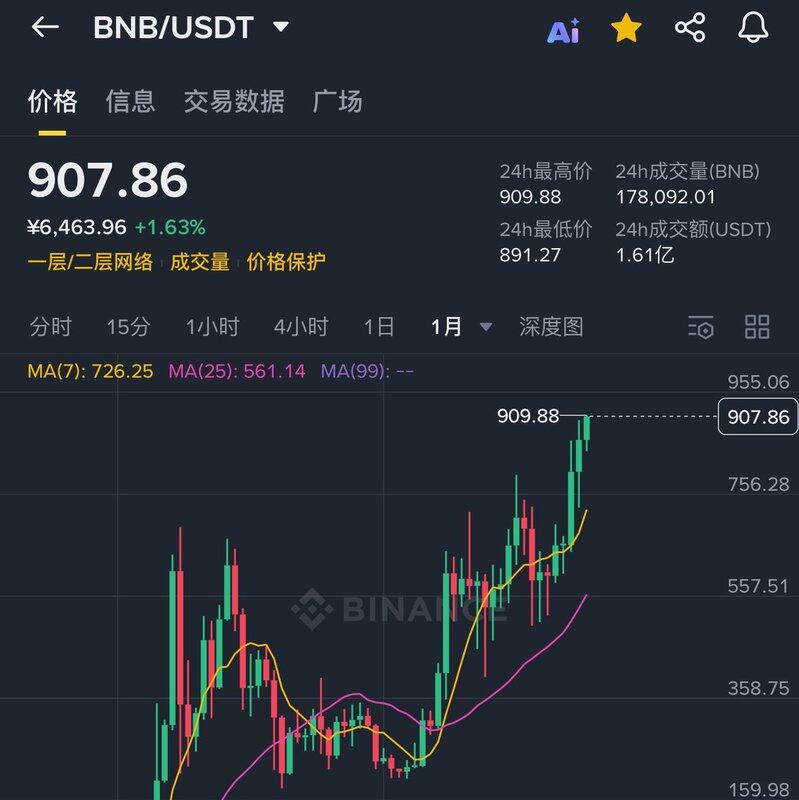This screenshot has height=800, width=799.
Task: Tap the 成交量 tag
Action: coord(200,262)
